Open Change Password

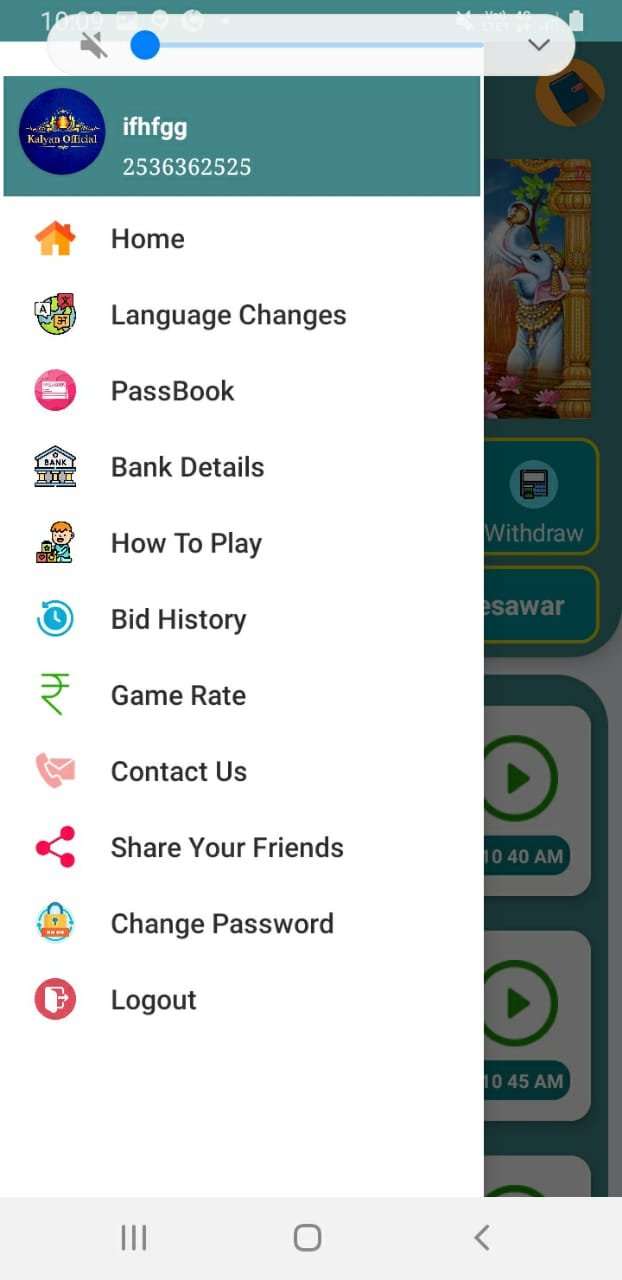coord(222,923)
